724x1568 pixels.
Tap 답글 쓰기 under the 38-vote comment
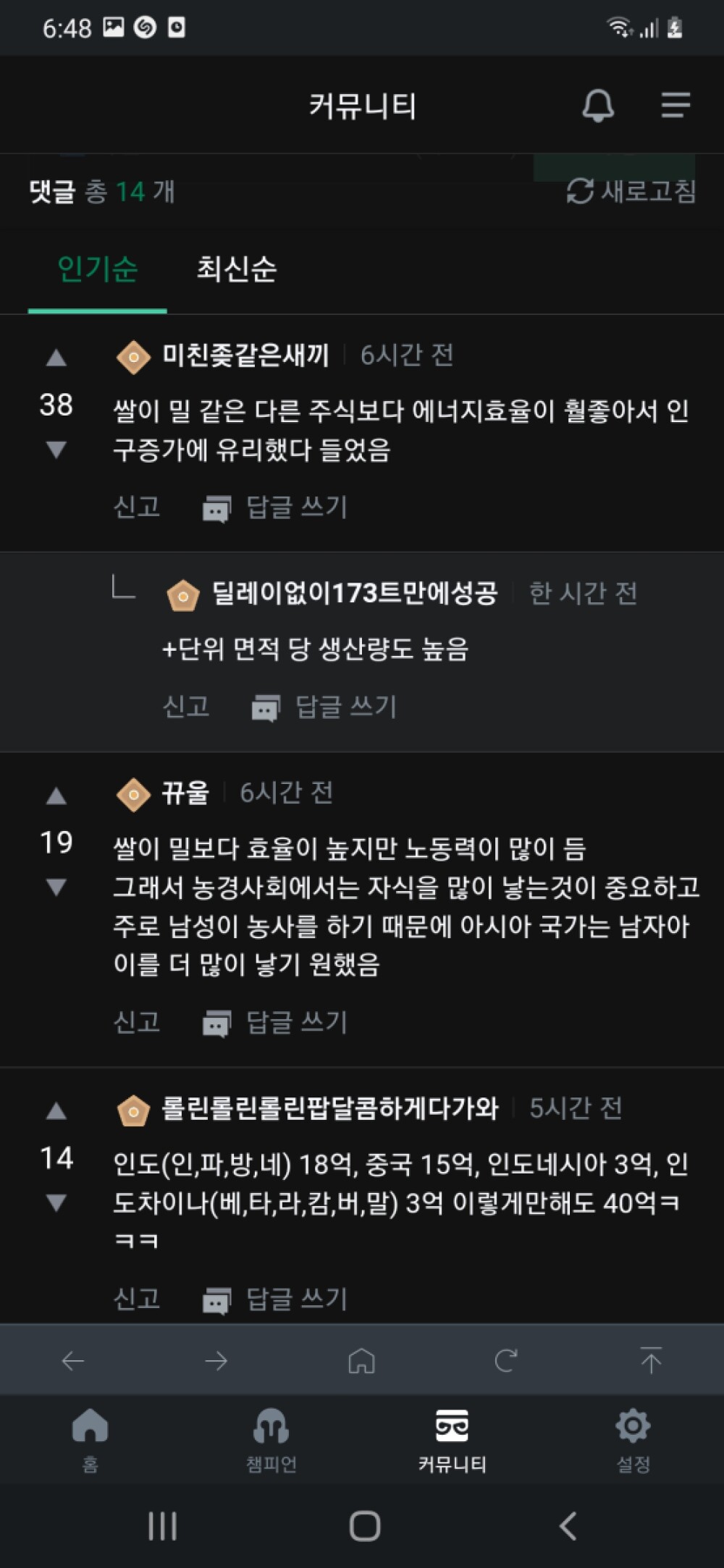pos(276,507)
